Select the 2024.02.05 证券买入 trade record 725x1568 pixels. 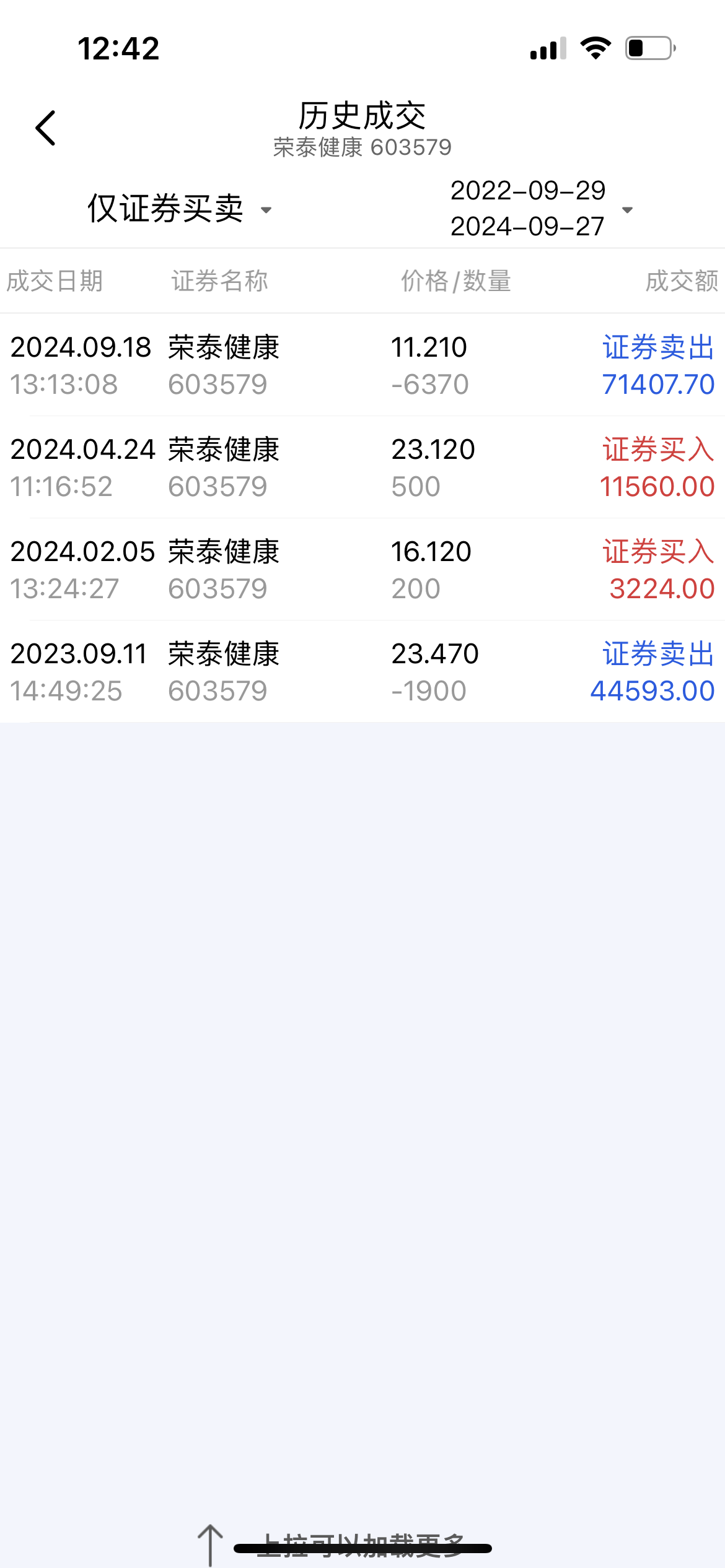362,570
